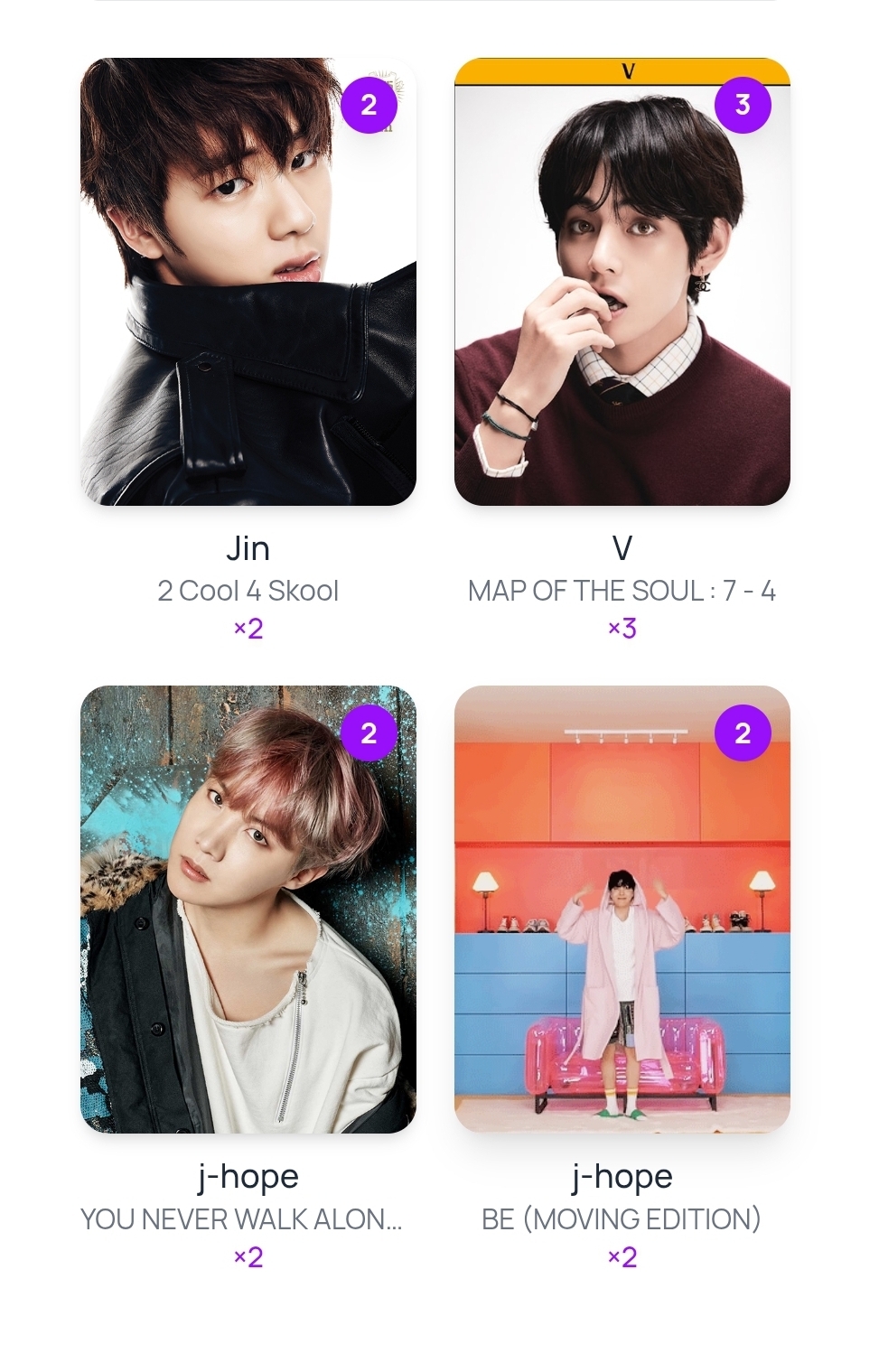Select j-hope's BE (MOVING EDITION) card
879x1372 pixels.
pyautogui.click(x=622, y=909)
